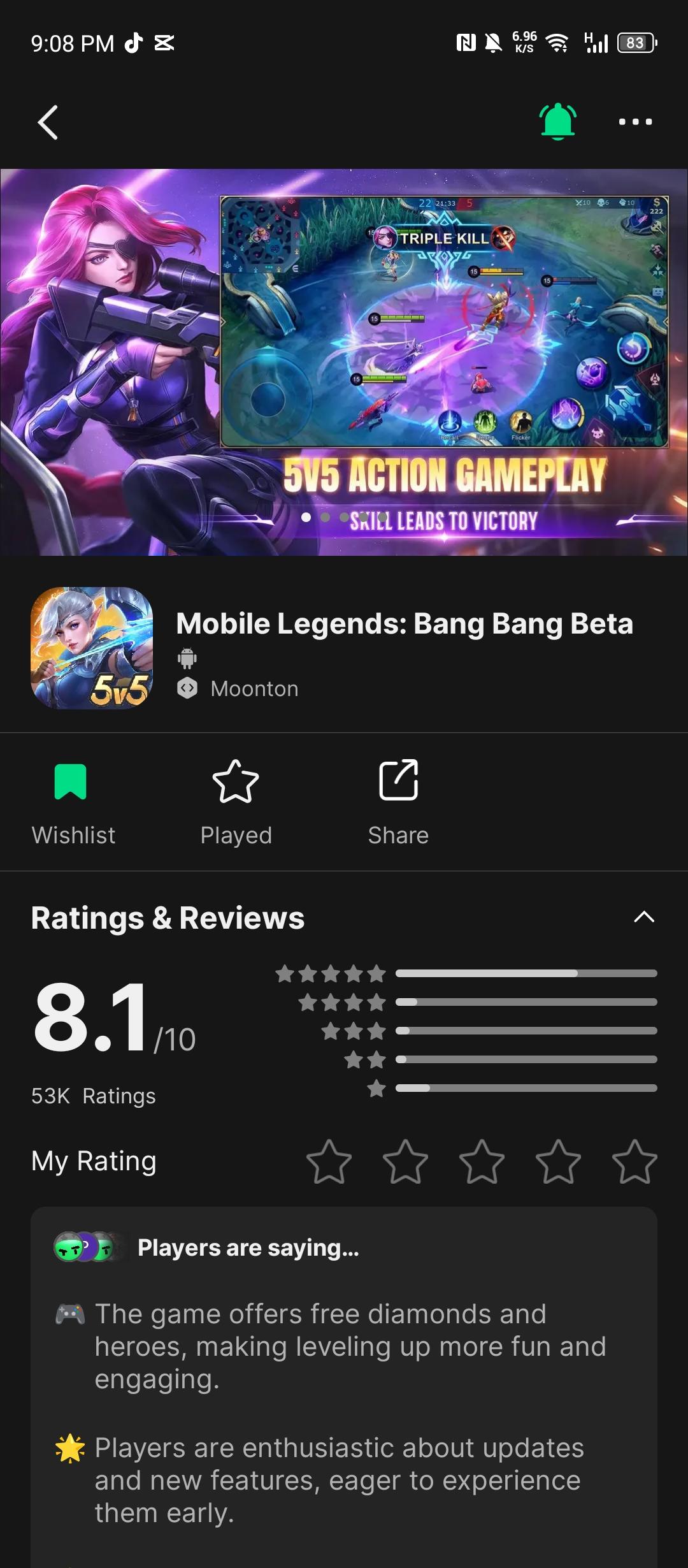Give a three-star My Rating

point(482,1161)
